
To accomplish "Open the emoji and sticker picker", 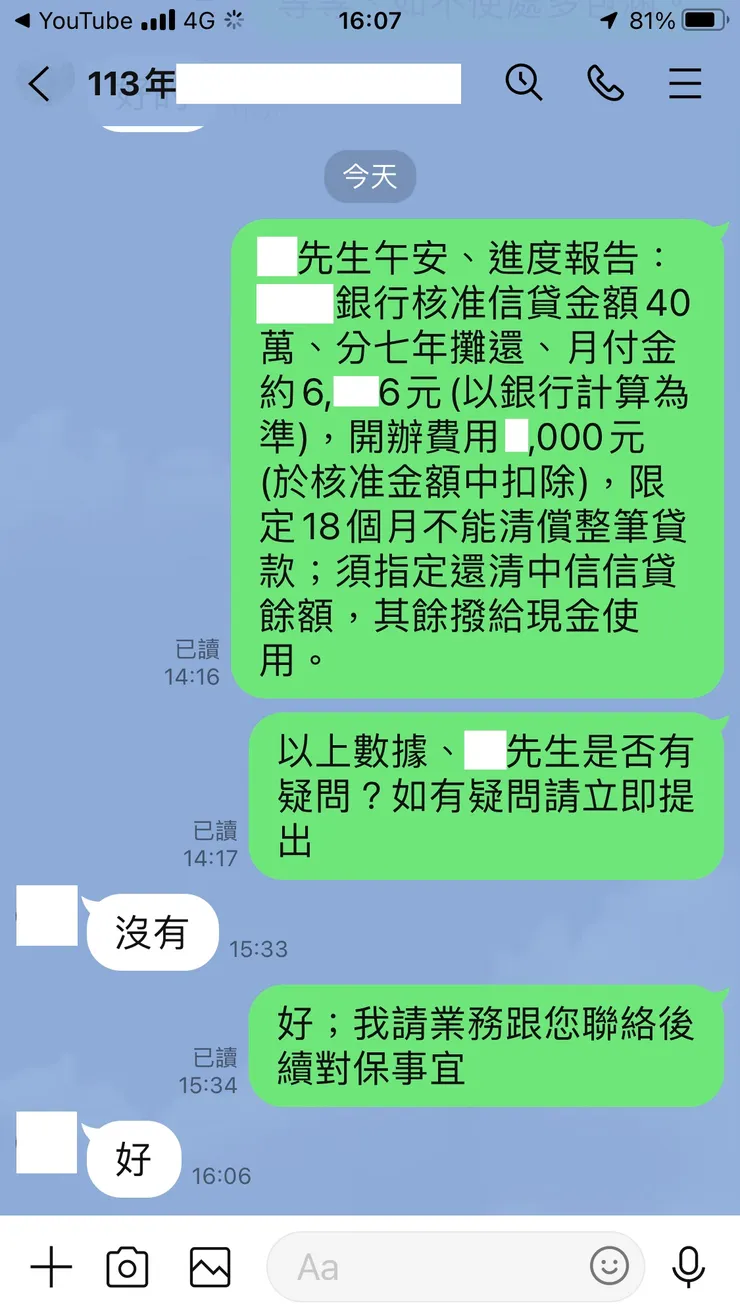I will [610, 1266].
